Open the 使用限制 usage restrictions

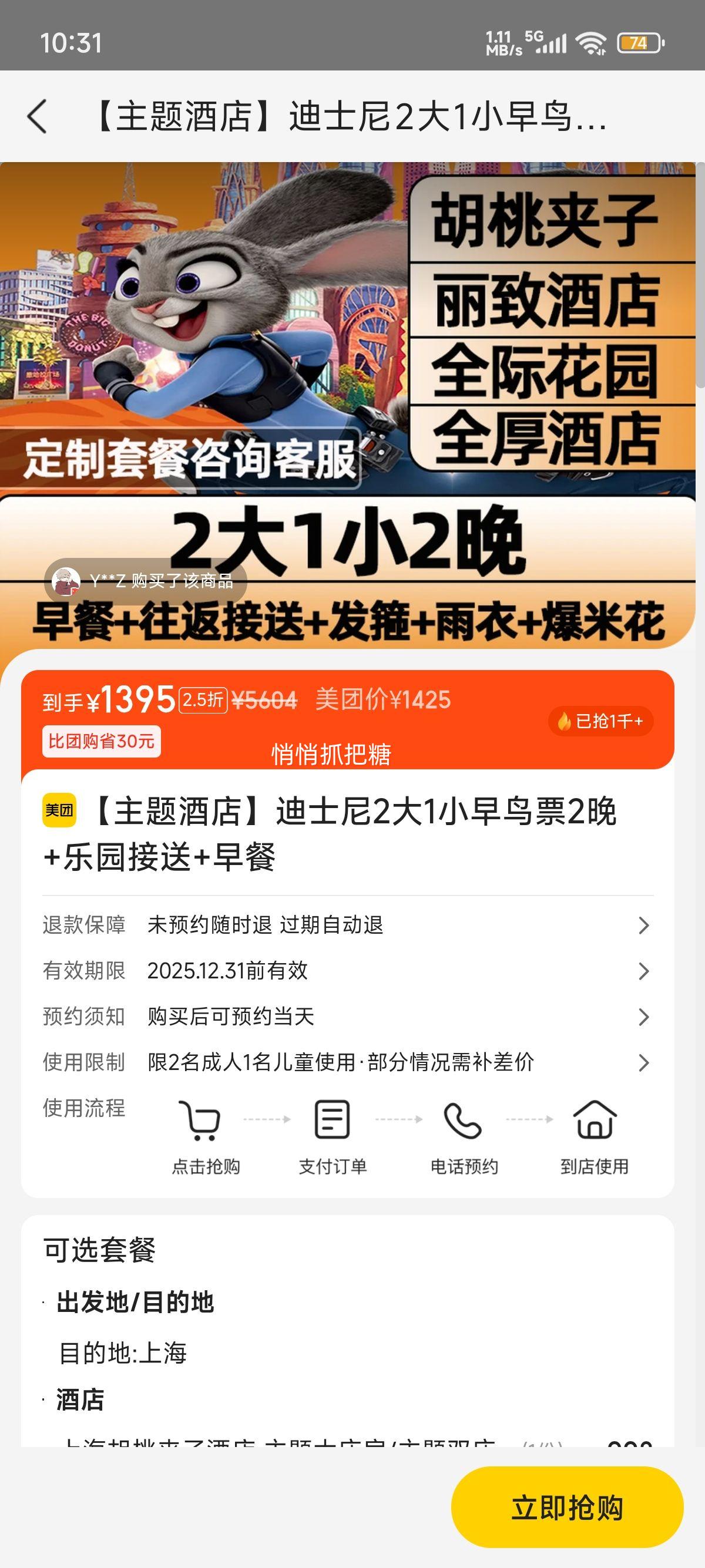tap(347, 1062)
